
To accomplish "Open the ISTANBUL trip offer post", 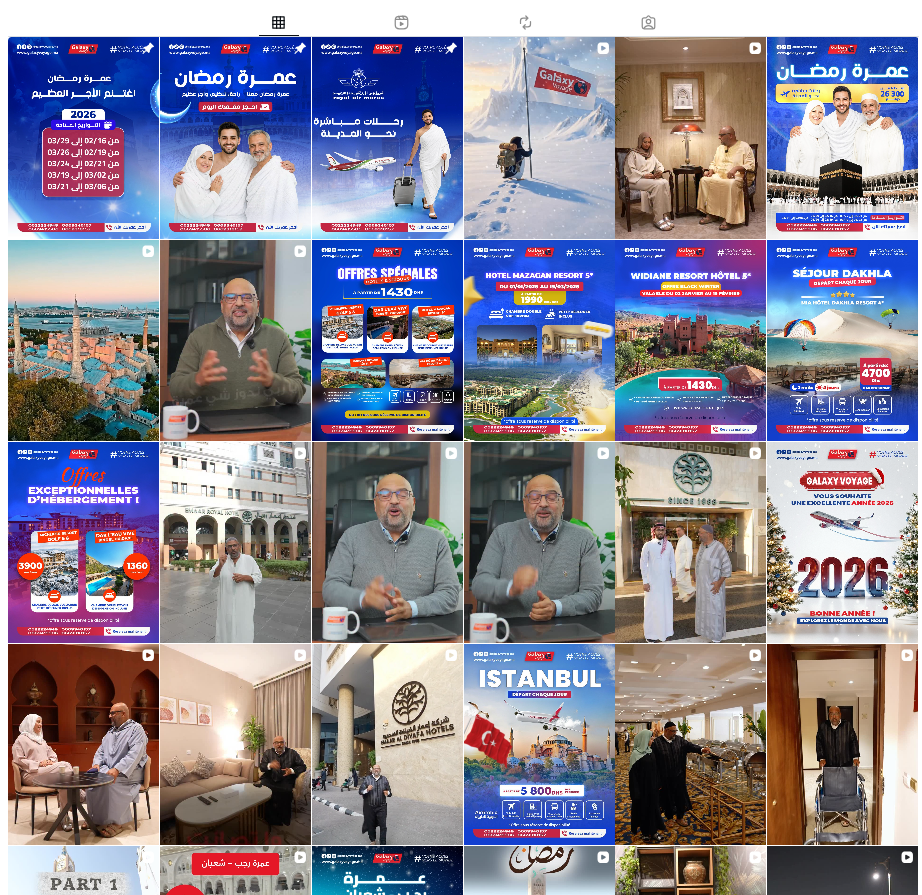I will [539, 744].
